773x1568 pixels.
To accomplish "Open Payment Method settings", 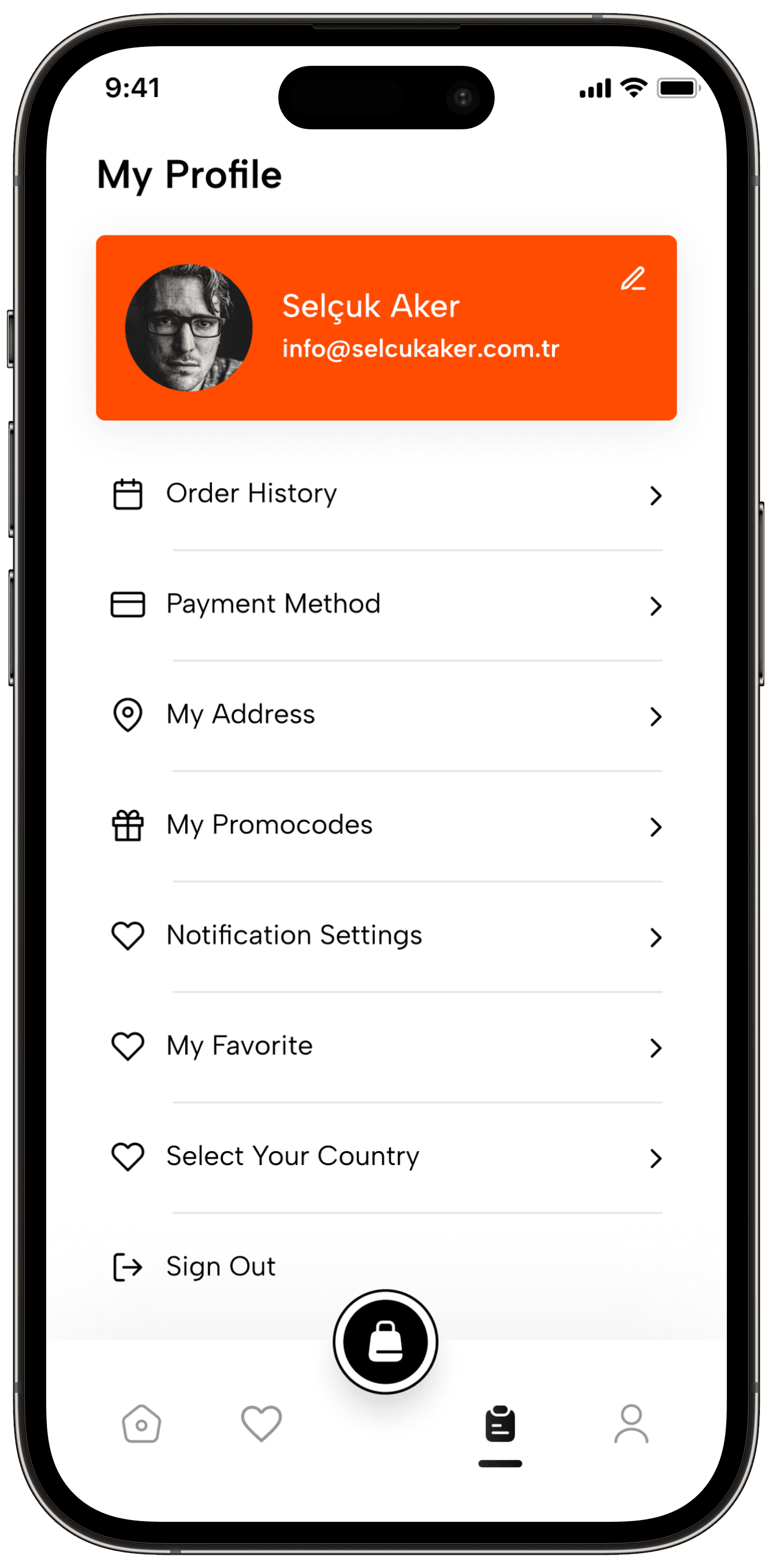I will [x=387, y=604].
